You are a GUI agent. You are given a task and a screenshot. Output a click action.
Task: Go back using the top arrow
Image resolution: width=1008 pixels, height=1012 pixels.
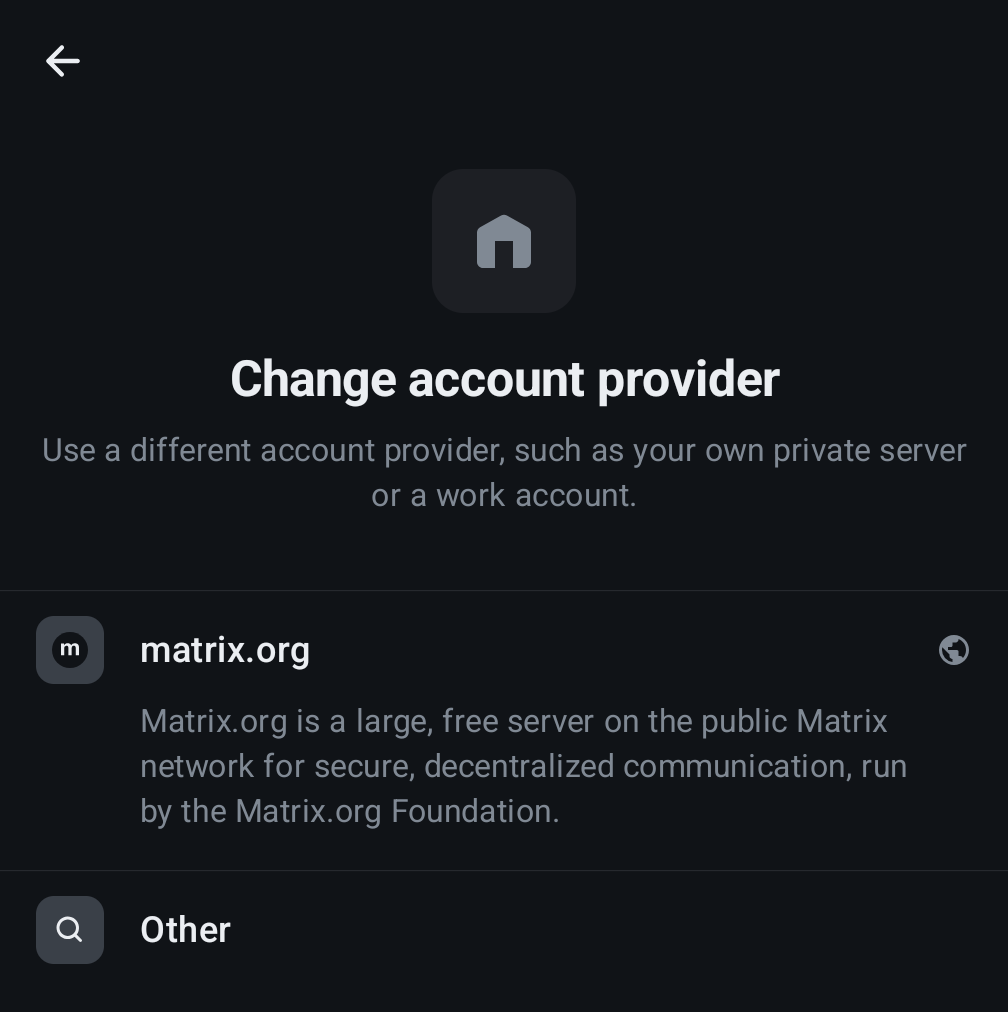(62, 61)
